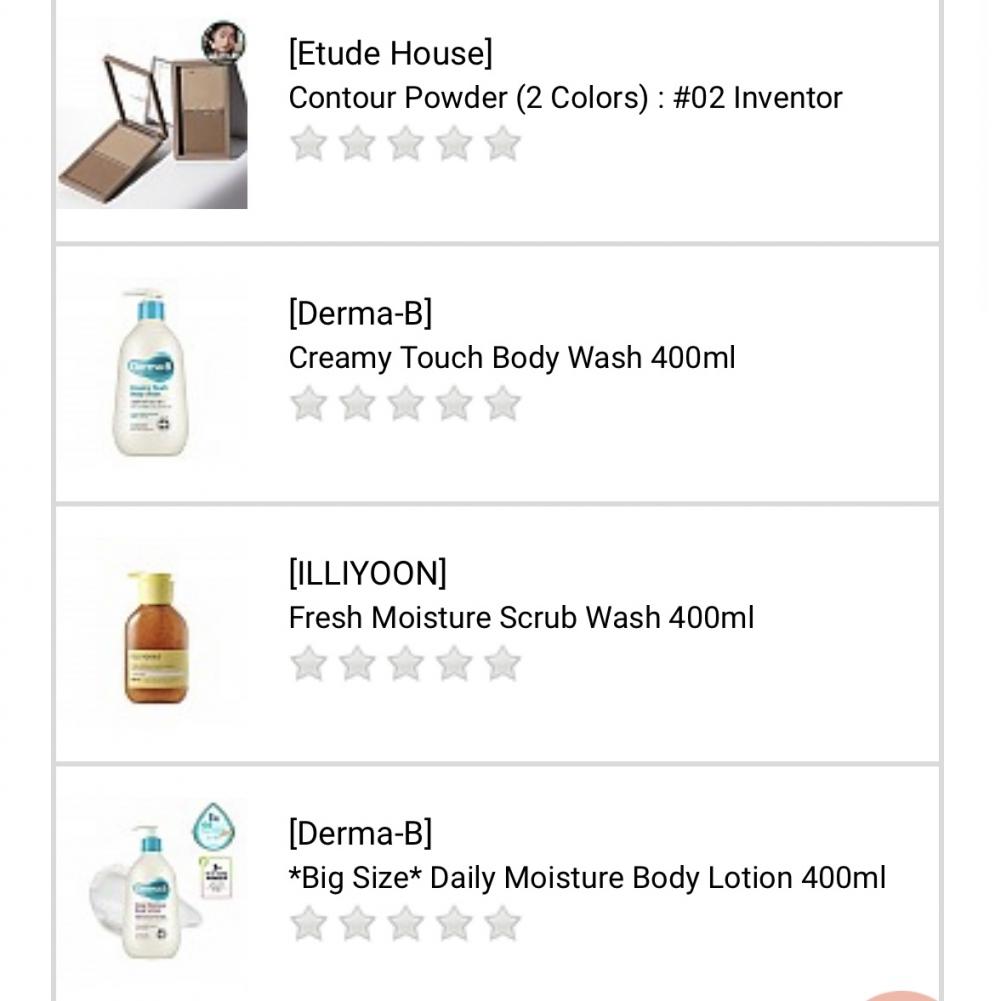The image size is (995, 1001).
Task: Open ILLIYOON Fresh Moisture Scrub Wash
Action: point(521,618)
